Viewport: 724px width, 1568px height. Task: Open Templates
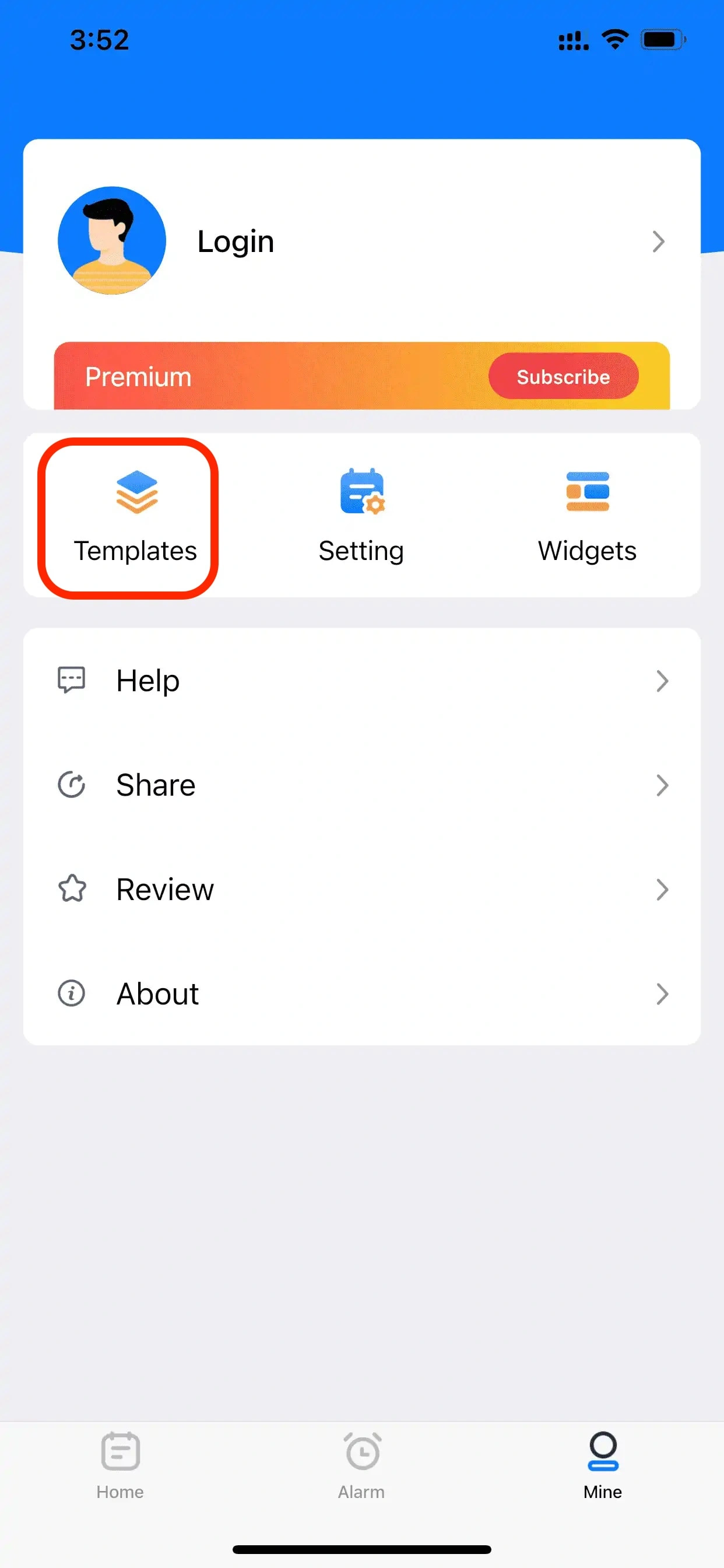(x=136, y=516)
